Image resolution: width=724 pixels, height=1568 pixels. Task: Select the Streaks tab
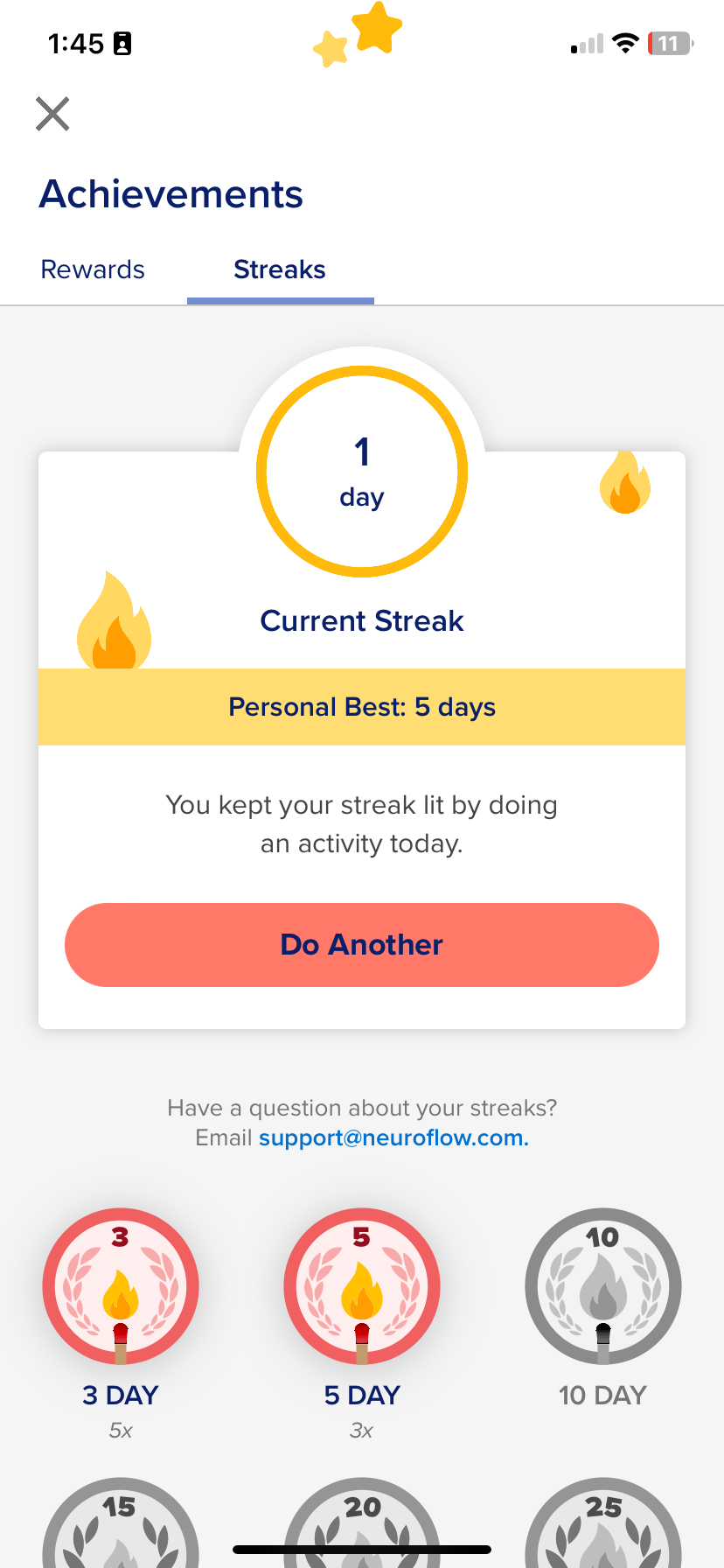coord(280,269)
